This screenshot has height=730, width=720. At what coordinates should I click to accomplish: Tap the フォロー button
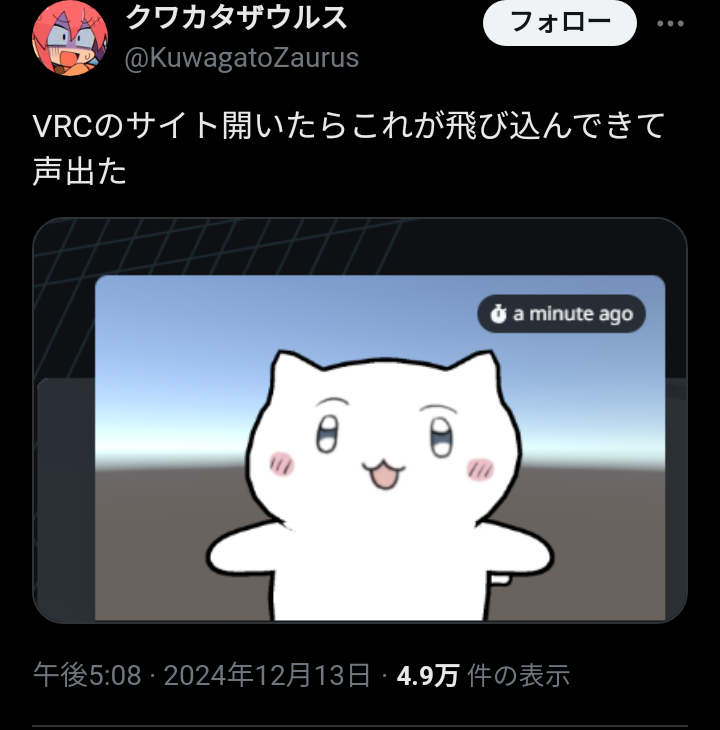(x=559, y=22)
